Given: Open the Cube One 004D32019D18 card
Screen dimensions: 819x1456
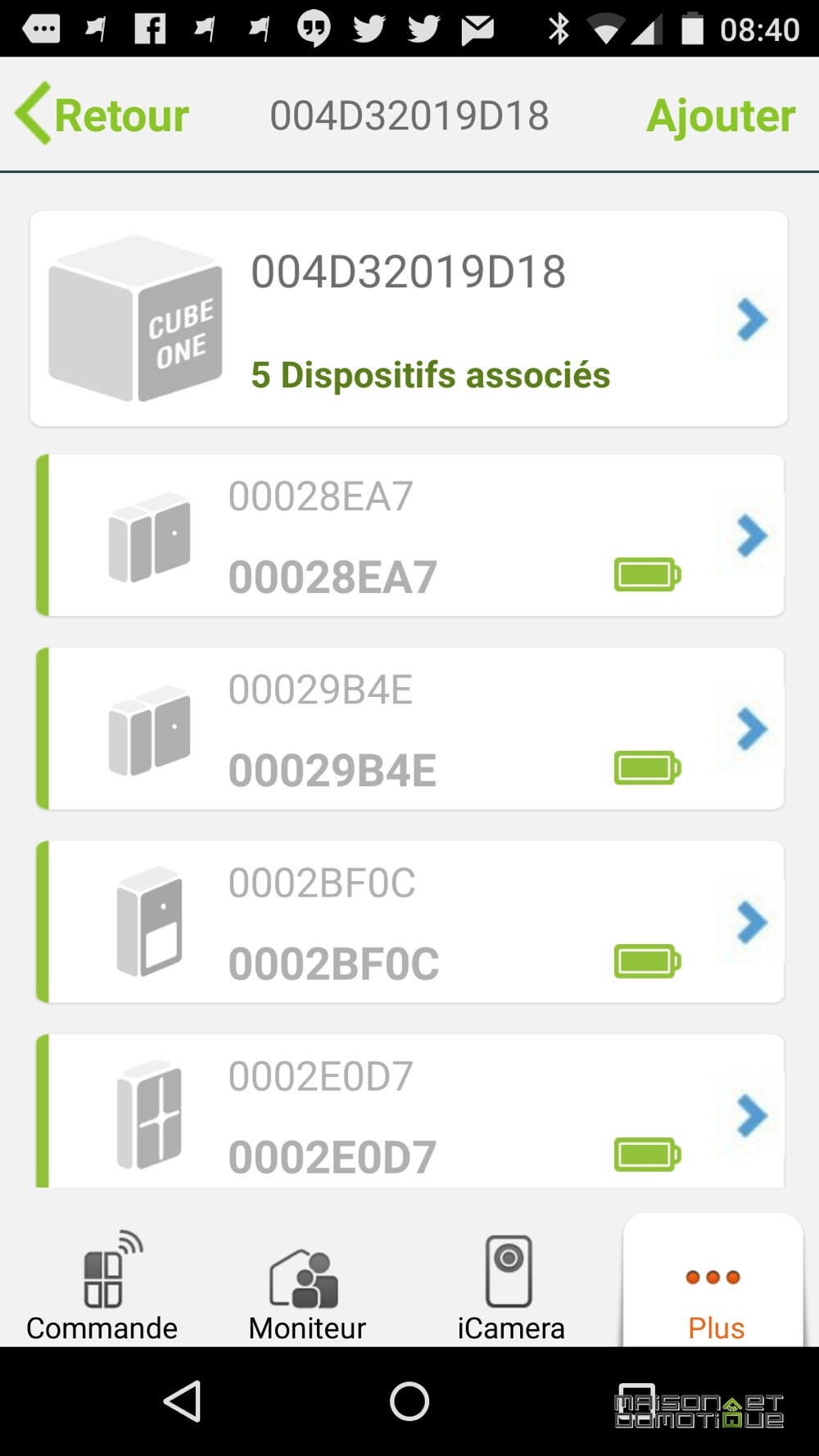Looking at the screenshot, I should click(x=409, y=319).
